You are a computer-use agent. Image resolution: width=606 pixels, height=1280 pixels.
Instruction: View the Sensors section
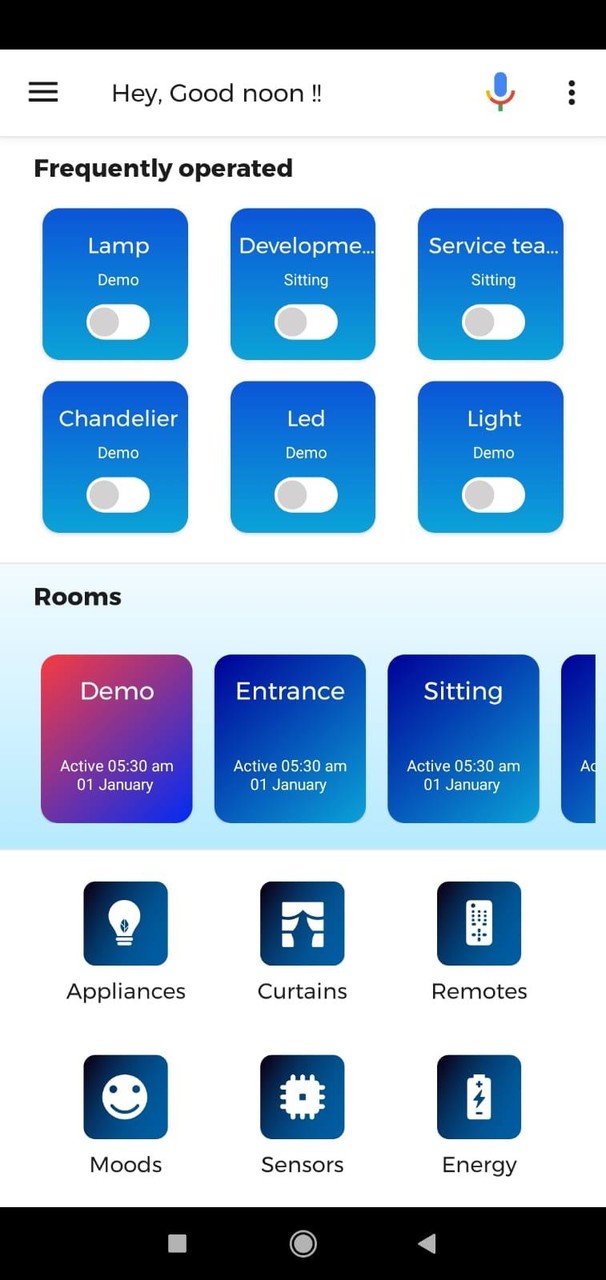302,1097
